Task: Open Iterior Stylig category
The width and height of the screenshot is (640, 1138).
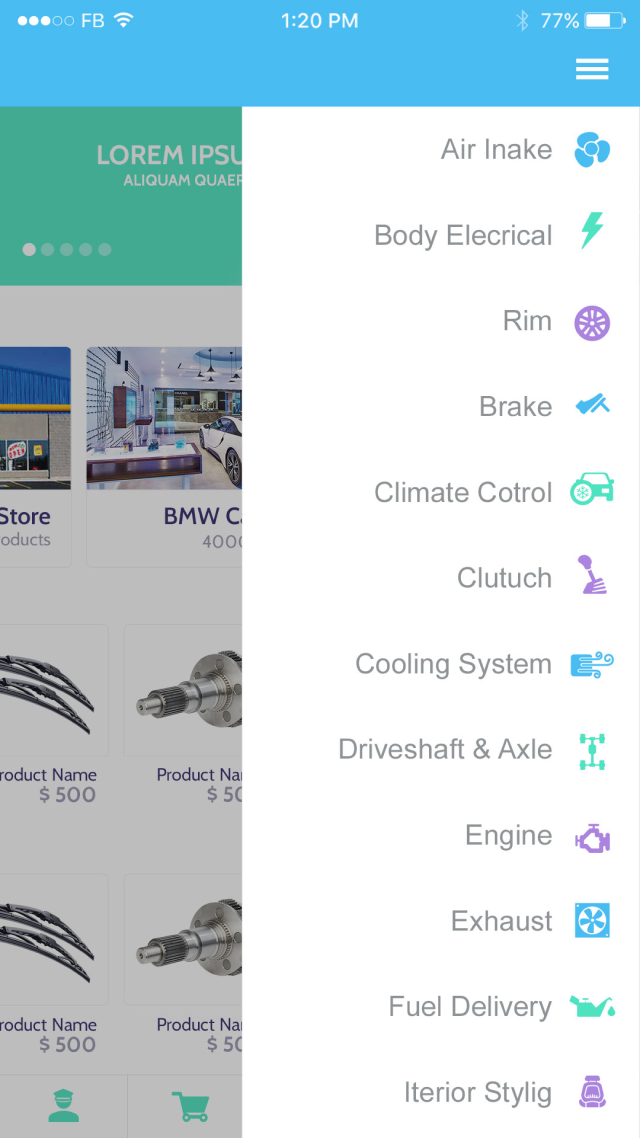Action: (x=478, y=1093)
